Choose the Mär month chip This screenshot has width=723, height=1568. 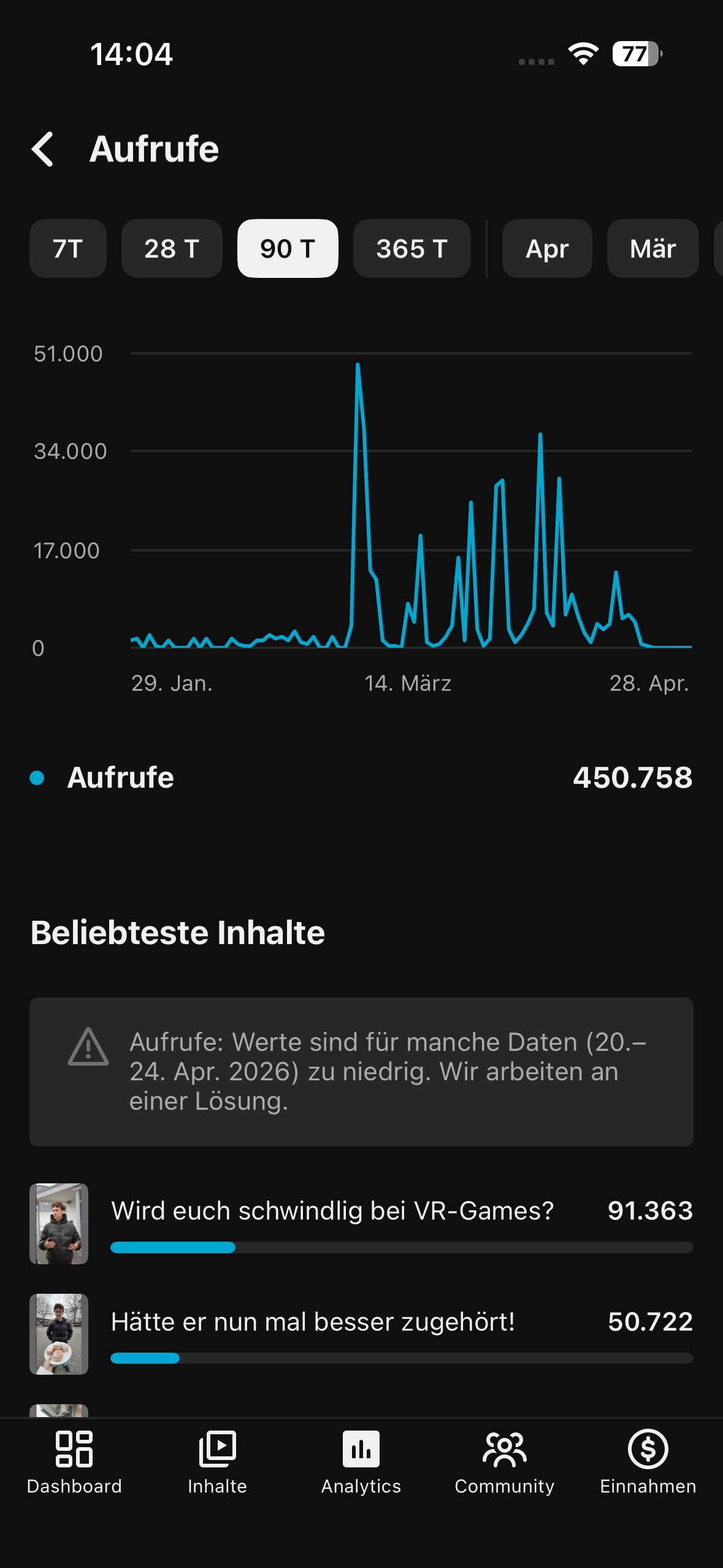point(652,248)
